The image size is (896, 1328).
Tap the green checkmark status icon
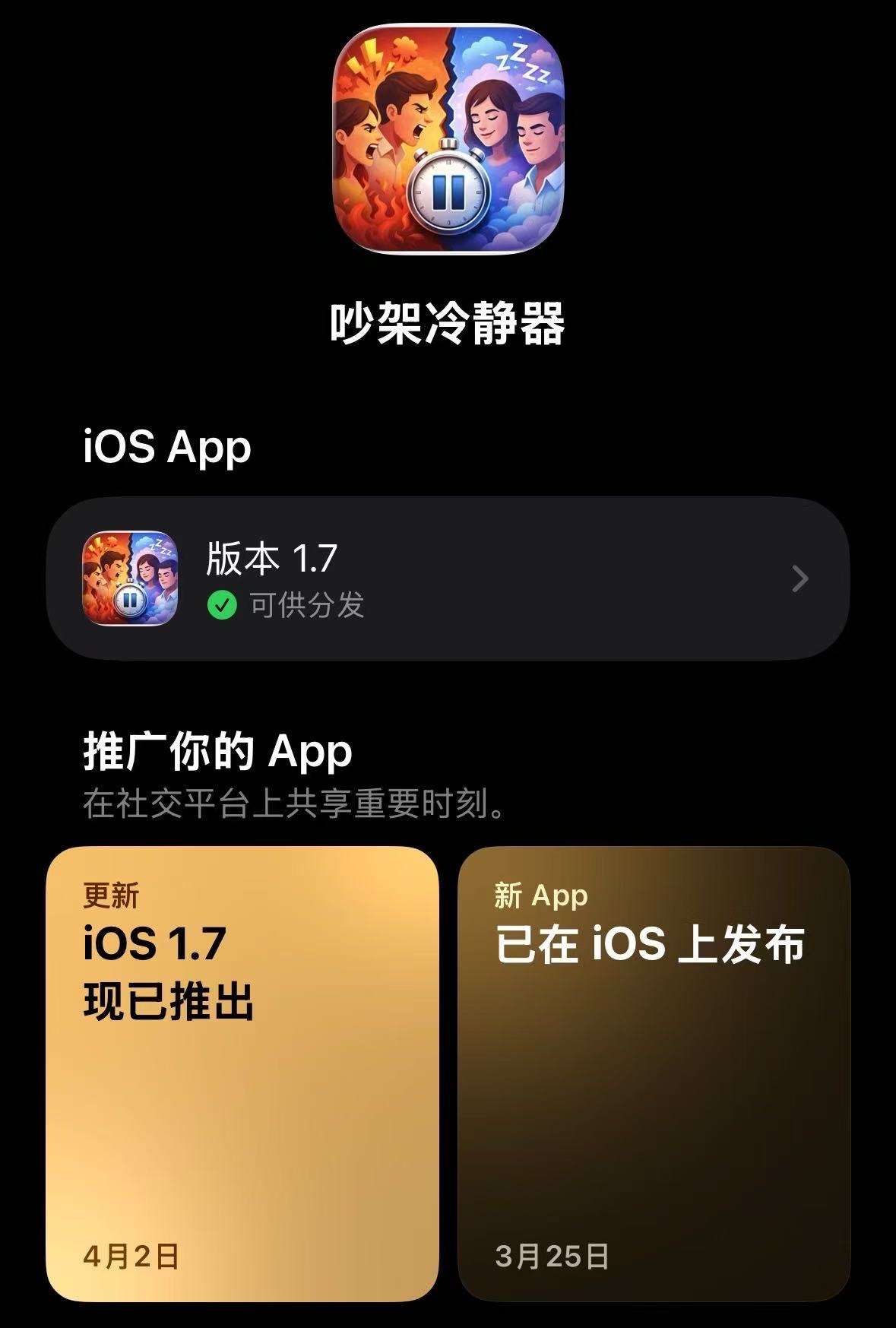pos(221,606)
